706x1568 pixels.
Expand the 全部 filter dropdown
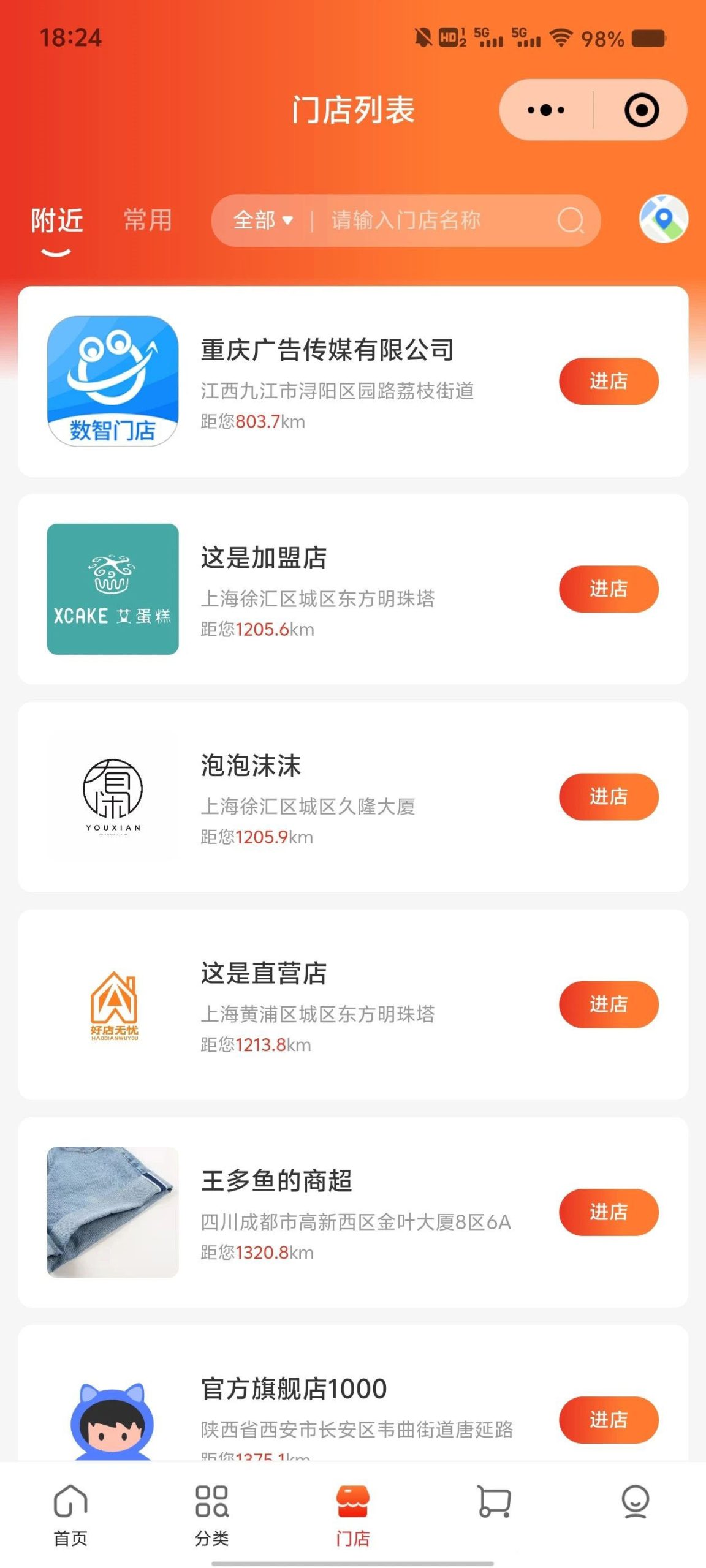click(263, 220)
